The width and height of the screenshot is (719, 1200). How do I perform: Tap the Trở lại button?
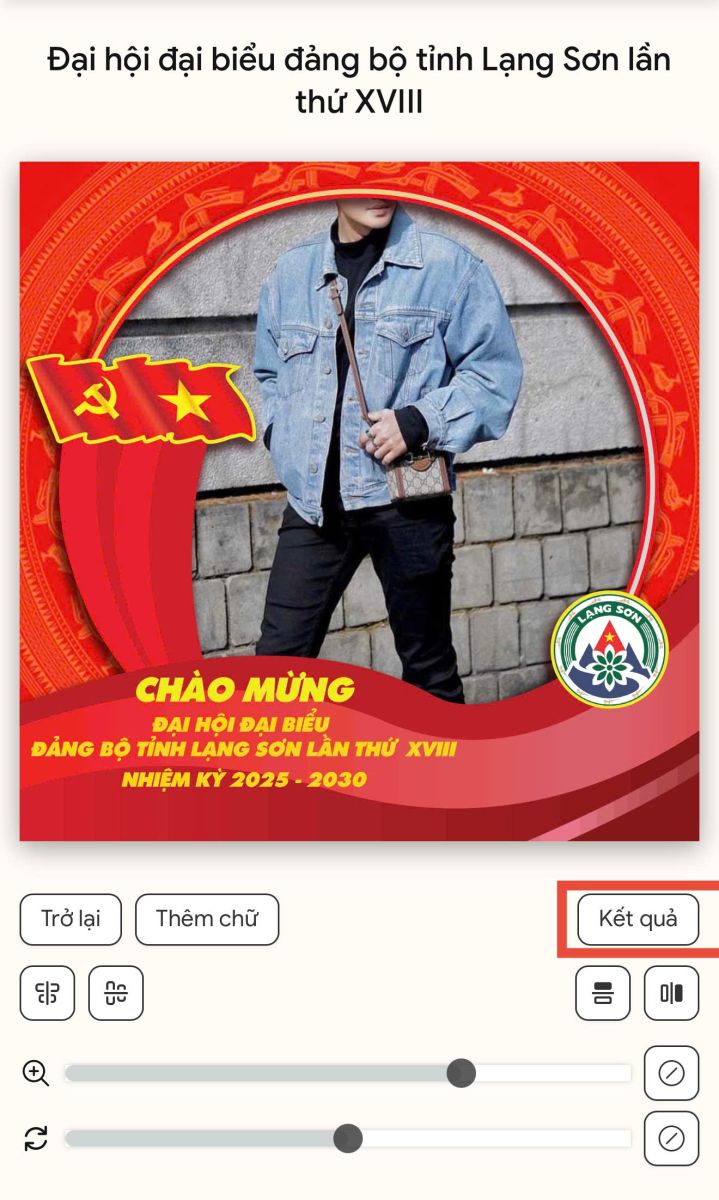tap(70, 919)
